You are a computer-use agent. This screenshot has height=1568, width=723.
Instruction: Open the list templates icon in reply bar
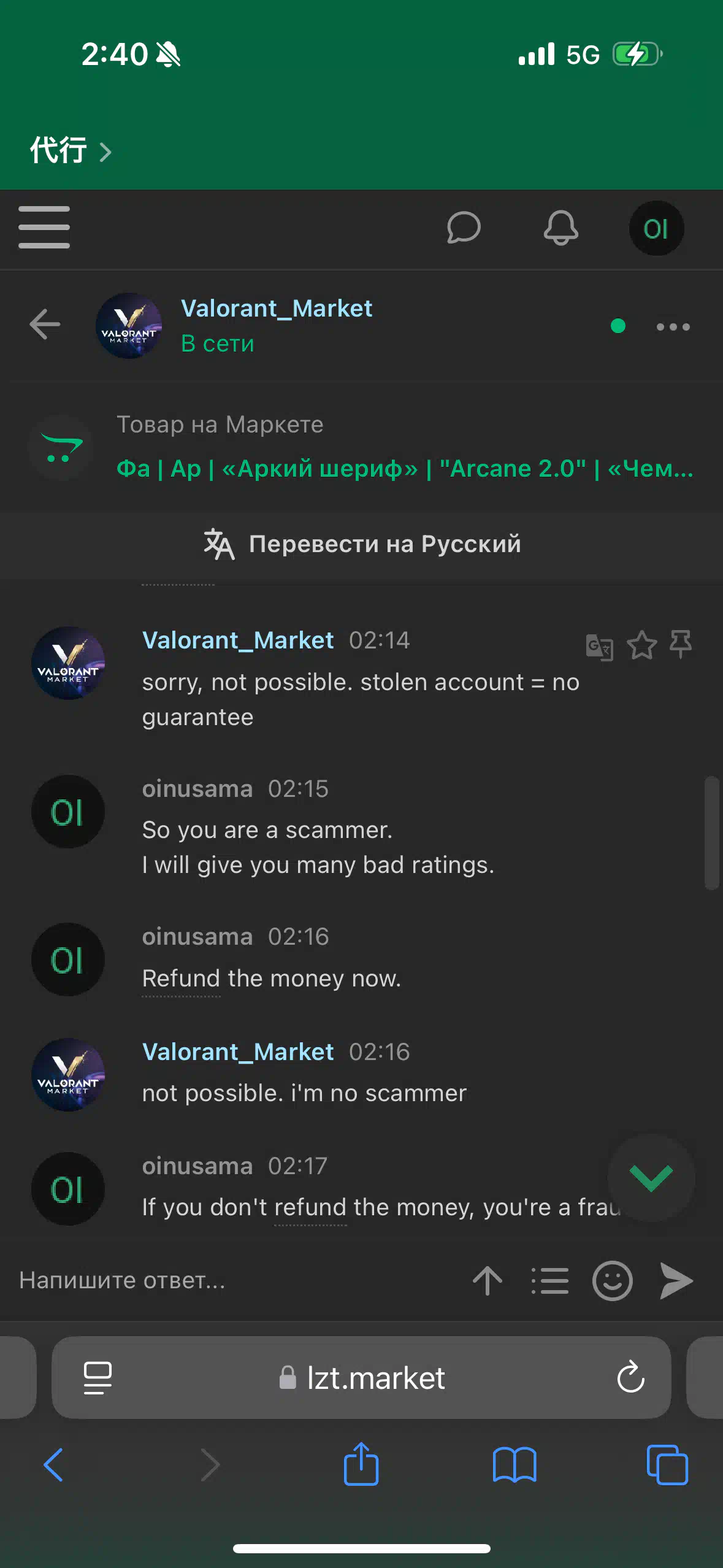click(x=549, y=1281)
